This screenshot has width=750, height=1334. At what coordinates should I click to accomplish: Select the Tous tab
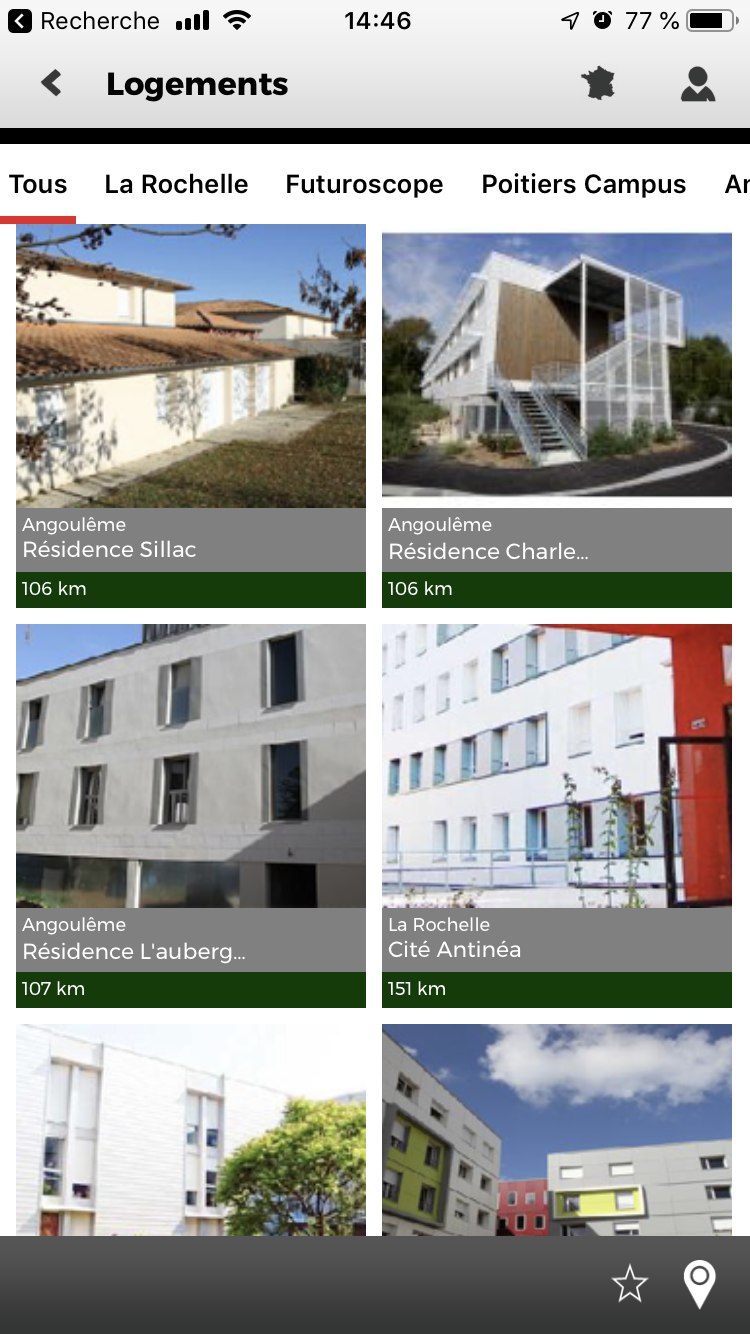tap(38, 184)
